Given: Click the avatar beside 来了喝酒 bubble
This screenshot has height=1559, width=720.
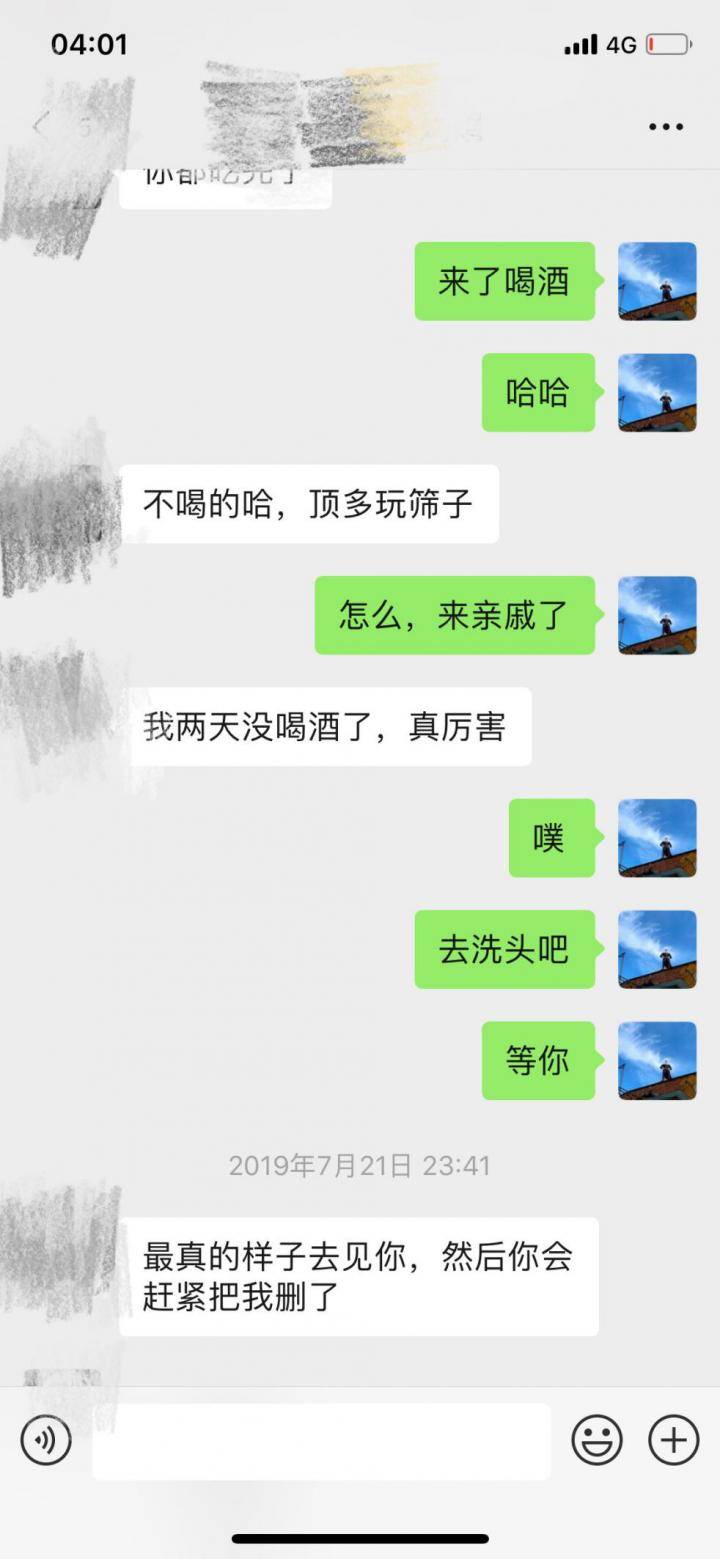Looking at the screenshot, I should [x=657, y=281].
